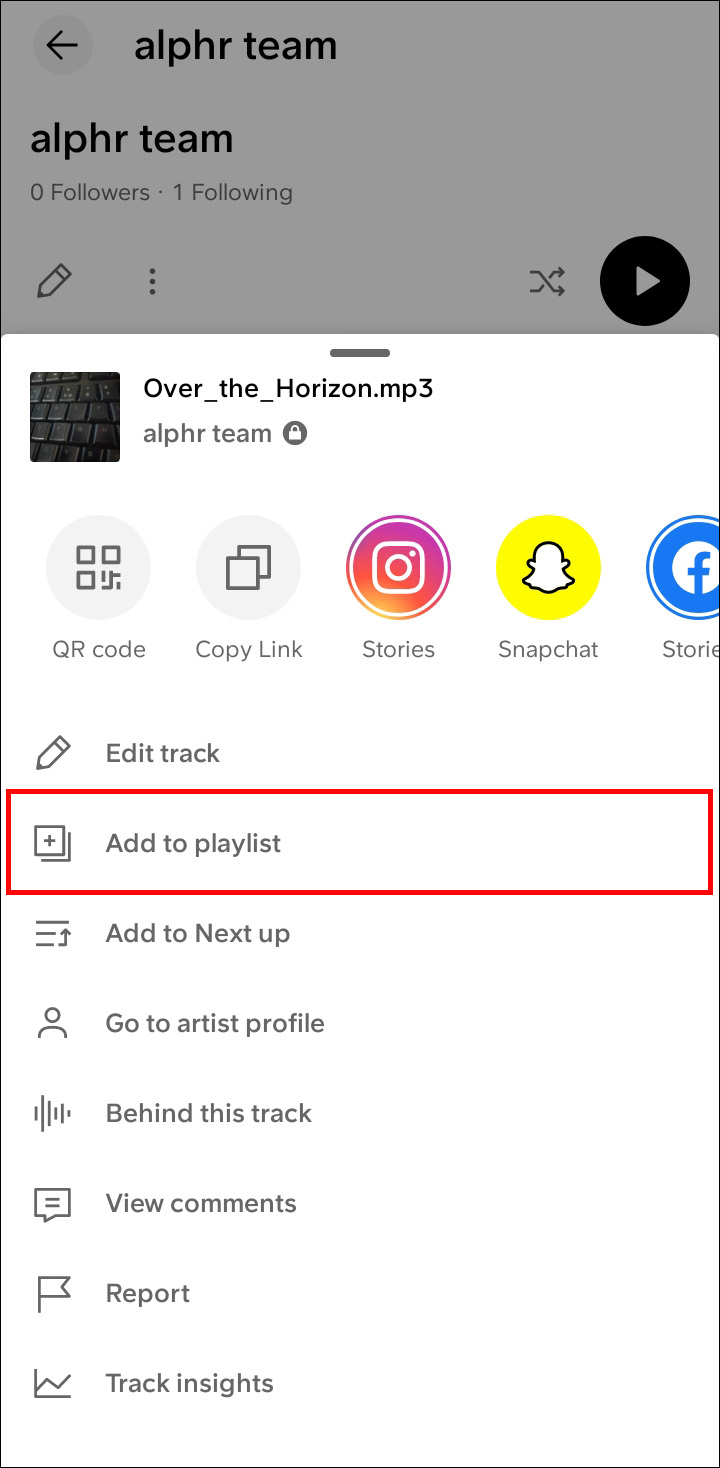Go to artist profile
Screen dimensions: 720x1468
(214, 1023)
